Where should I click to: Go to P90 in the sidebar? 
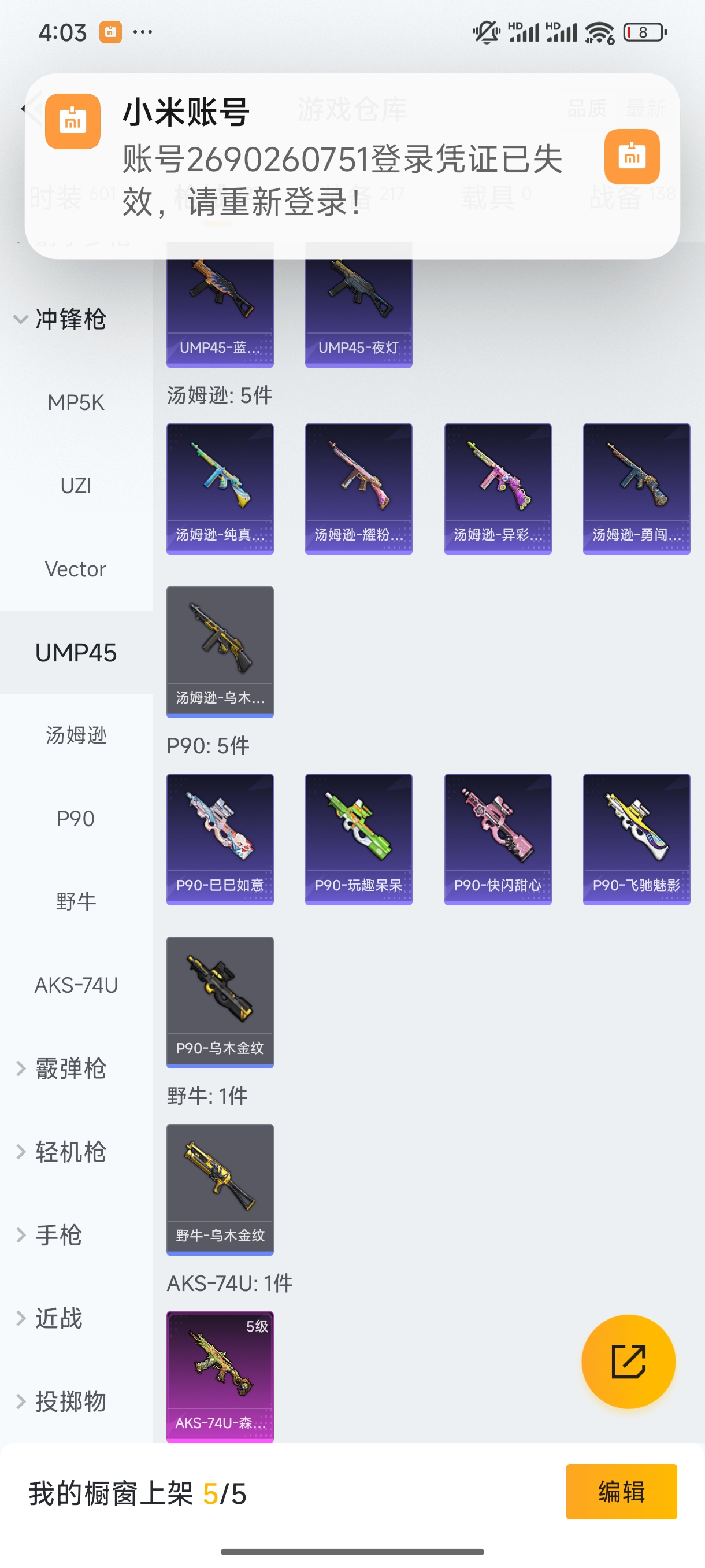click(x=76, y=819)
